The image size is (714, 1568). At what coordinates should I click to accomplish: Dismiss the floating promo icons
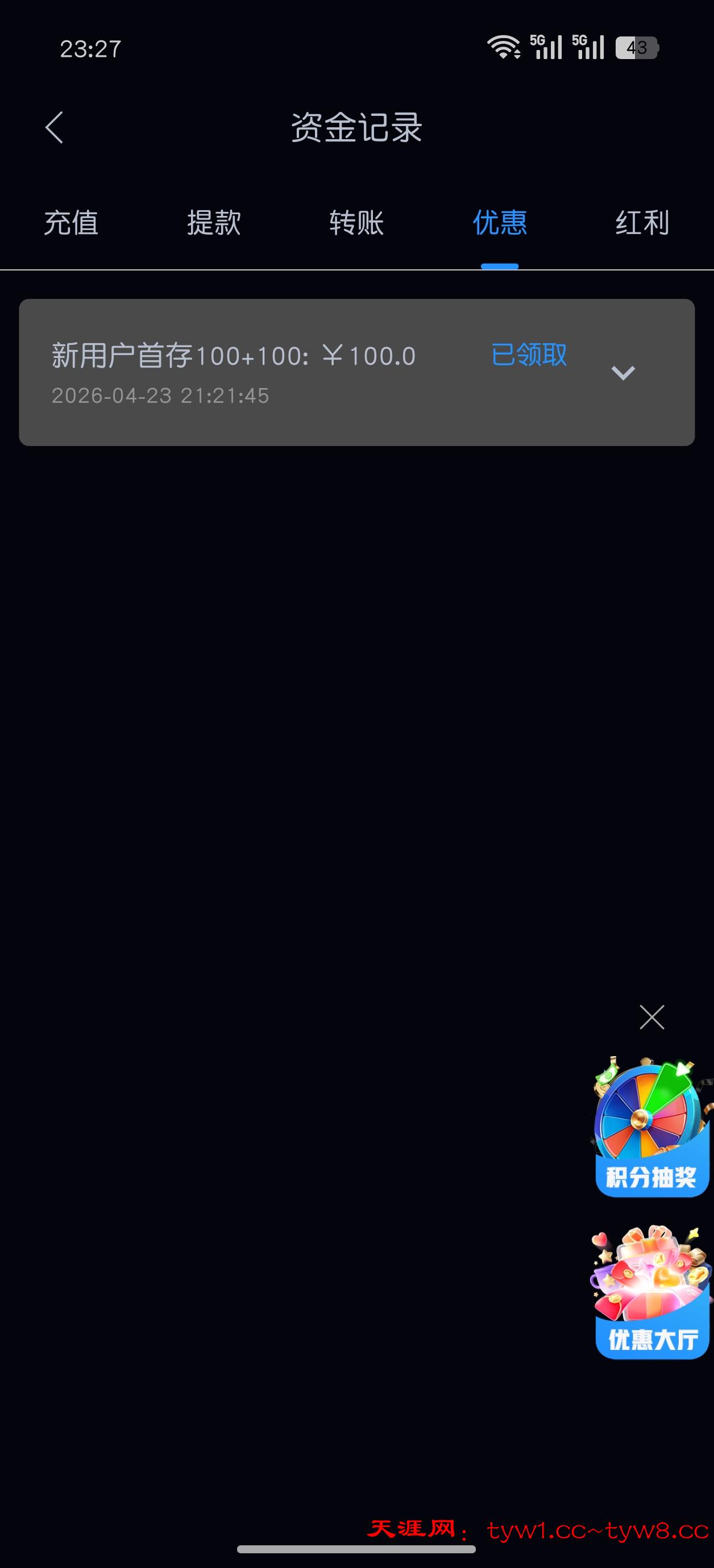(651, 1017)
